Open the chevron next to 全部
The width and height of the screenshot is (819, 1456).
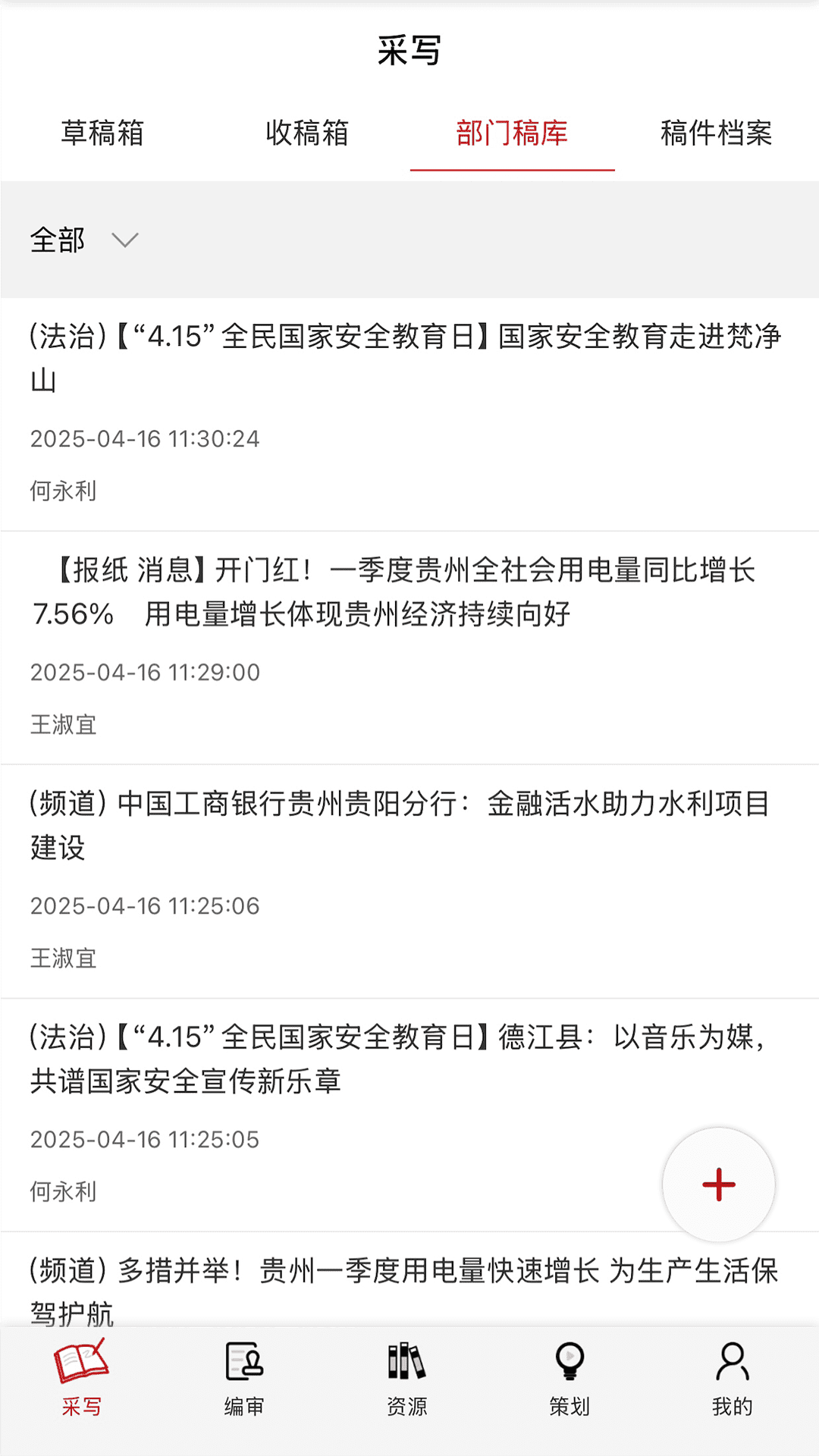(124, 241)
